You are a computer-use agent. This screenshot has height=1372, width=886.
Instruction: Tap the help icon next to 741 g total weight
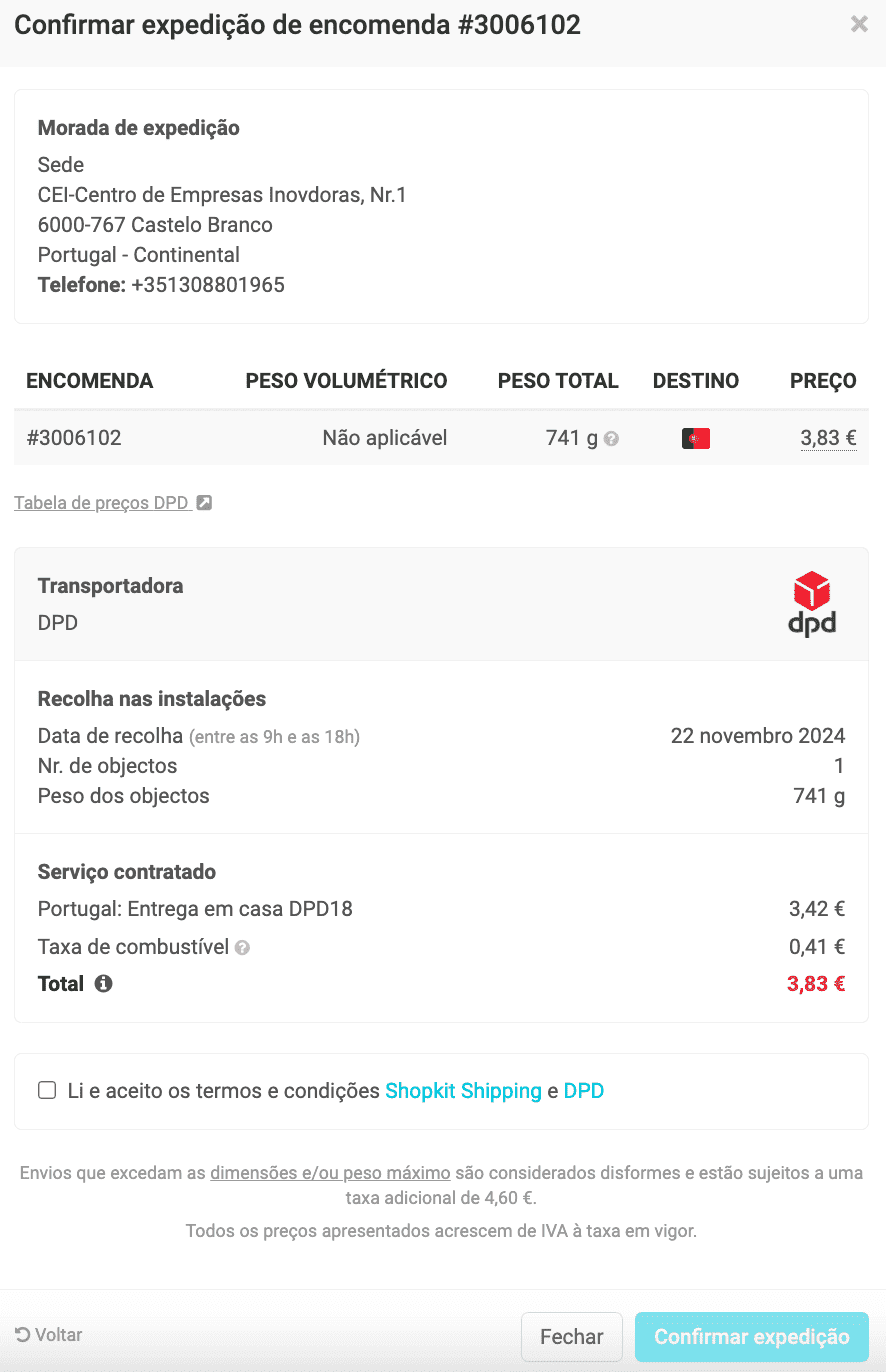[x=612, y=438]
